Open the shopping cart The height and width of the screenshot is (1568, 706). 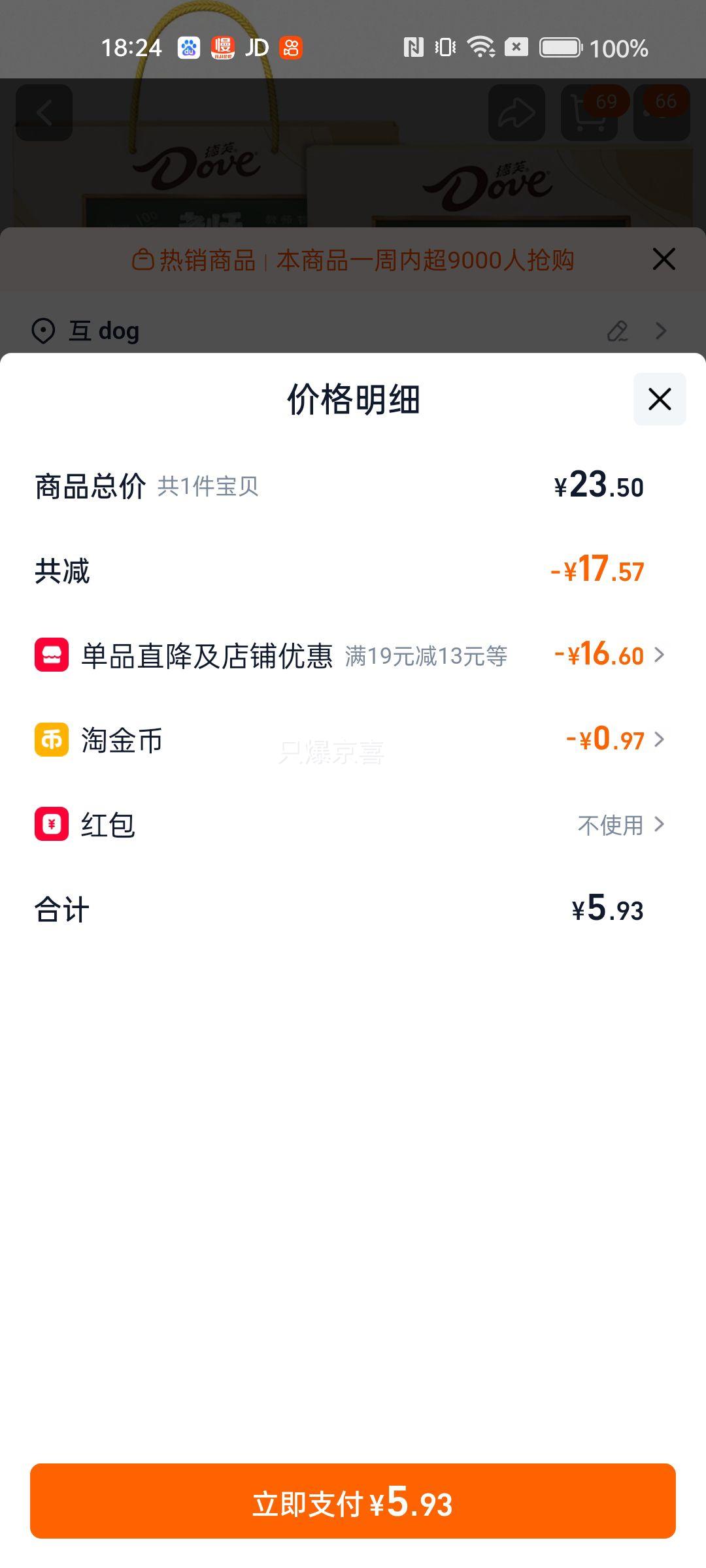pos(589,112)
